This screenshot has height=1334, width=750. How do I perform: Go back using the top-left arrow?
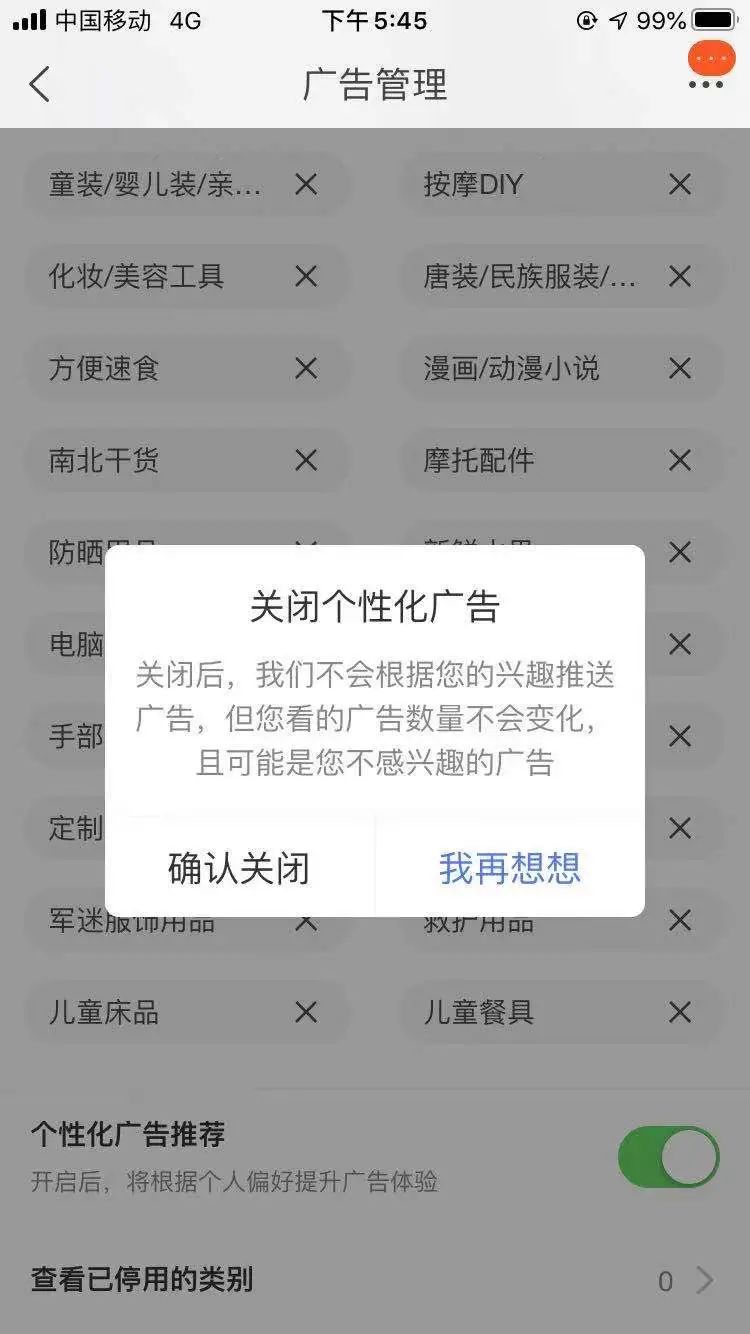[x=39, y=85]
